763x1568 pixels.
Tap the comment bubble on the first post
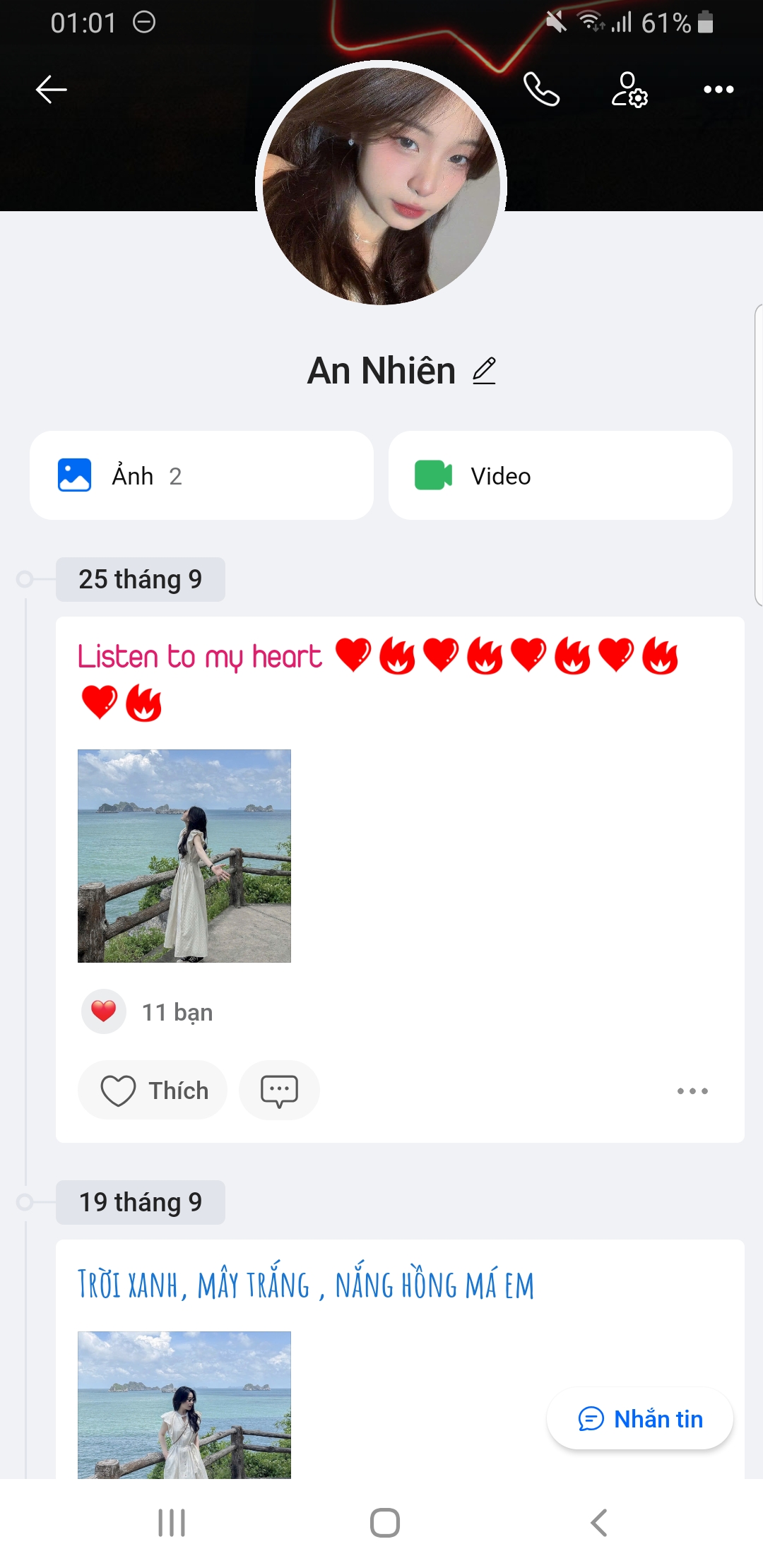pyautogui.click(x=279, y=1090)
